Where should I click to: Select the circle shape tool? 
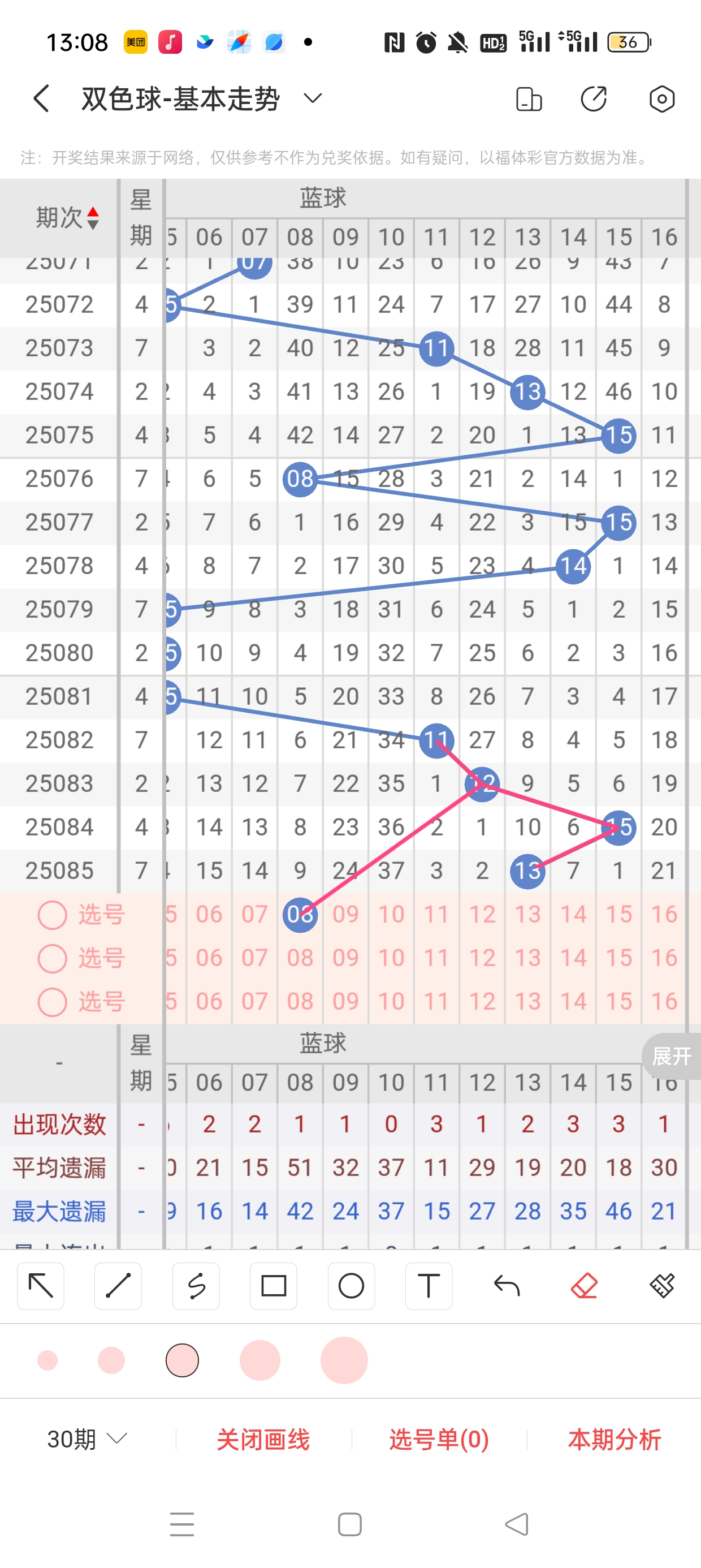351,1286
